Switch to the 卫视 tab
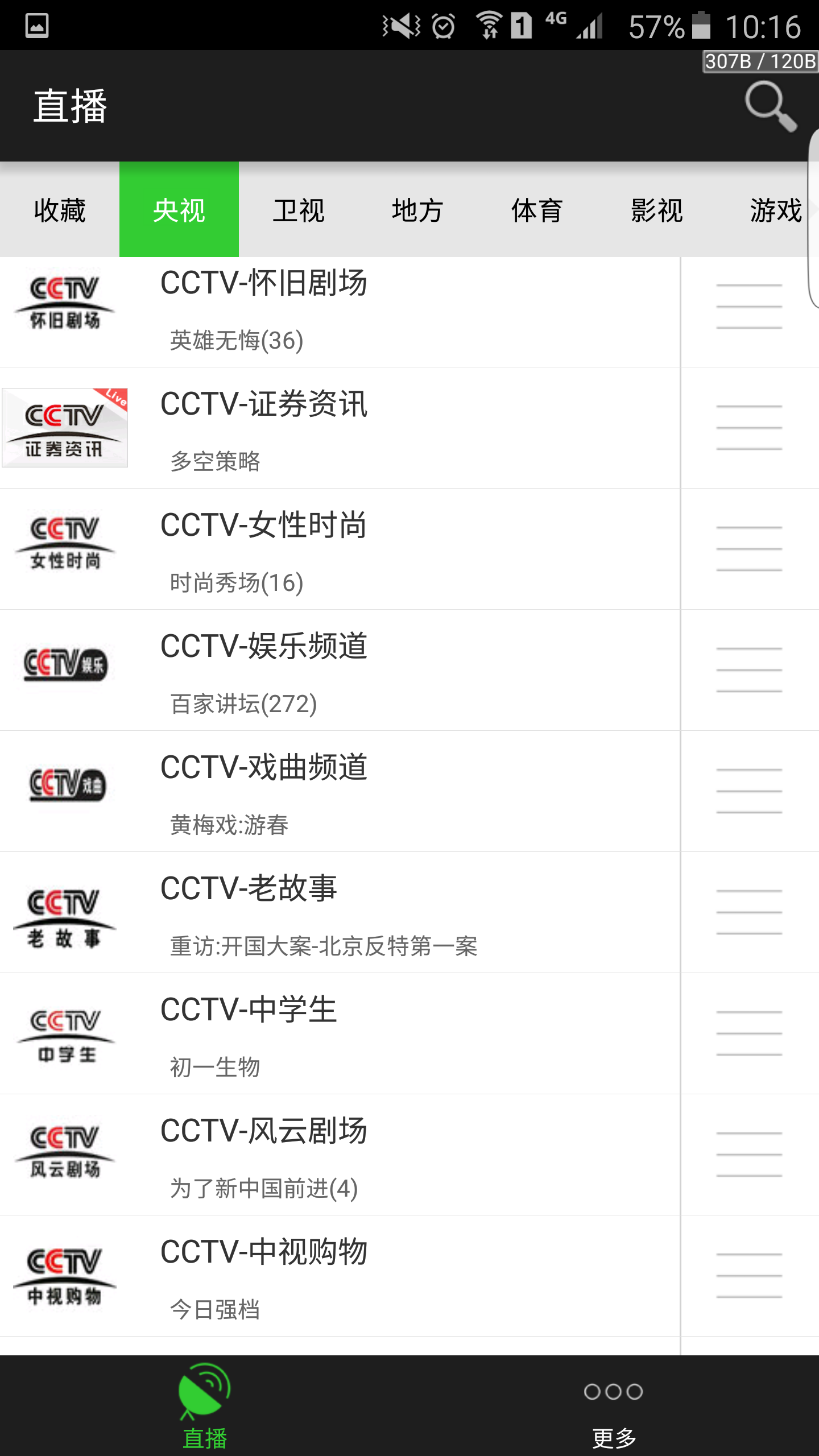This screenshot has width=819, height=1456. click(299, 210)
